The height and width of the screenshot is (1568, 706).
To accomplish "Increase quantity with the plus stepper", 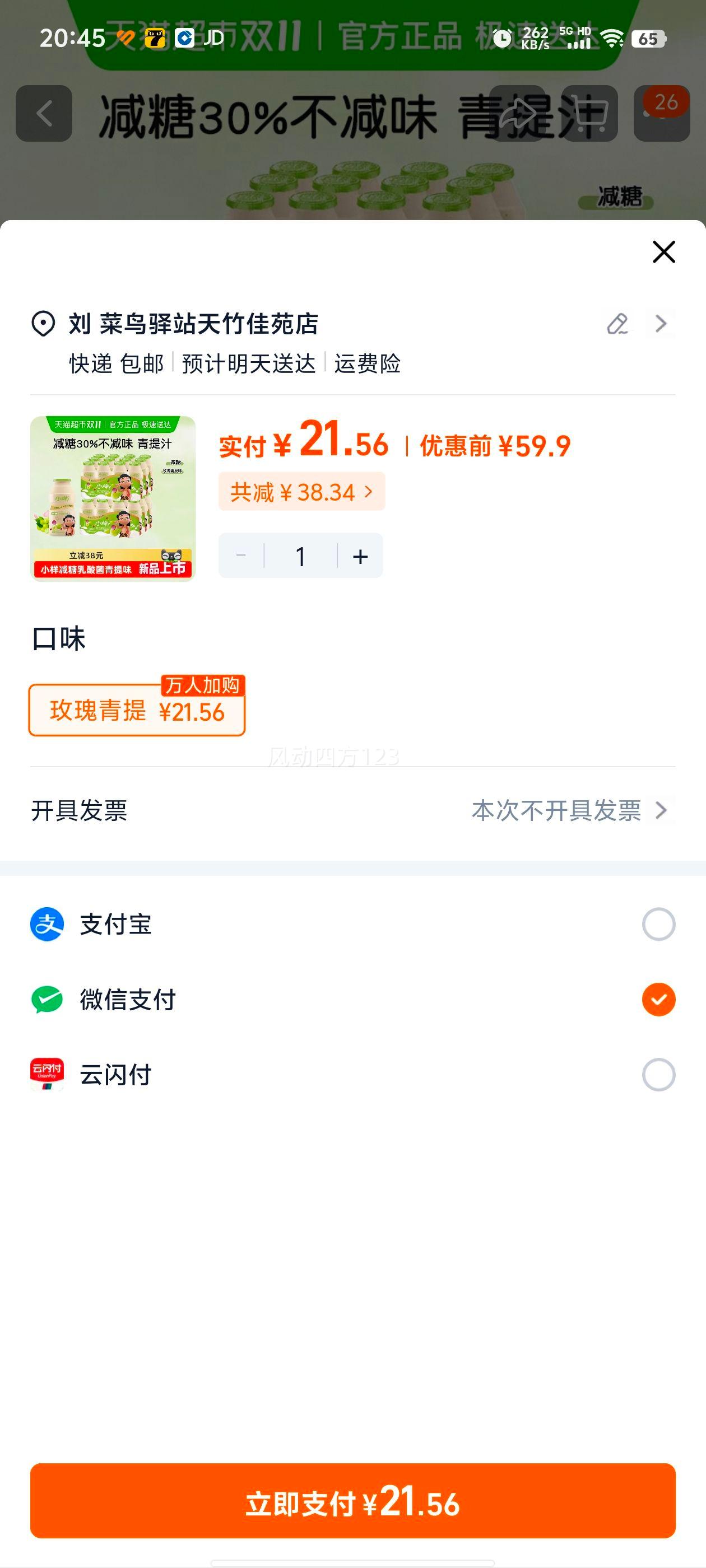I will [360, 554].
